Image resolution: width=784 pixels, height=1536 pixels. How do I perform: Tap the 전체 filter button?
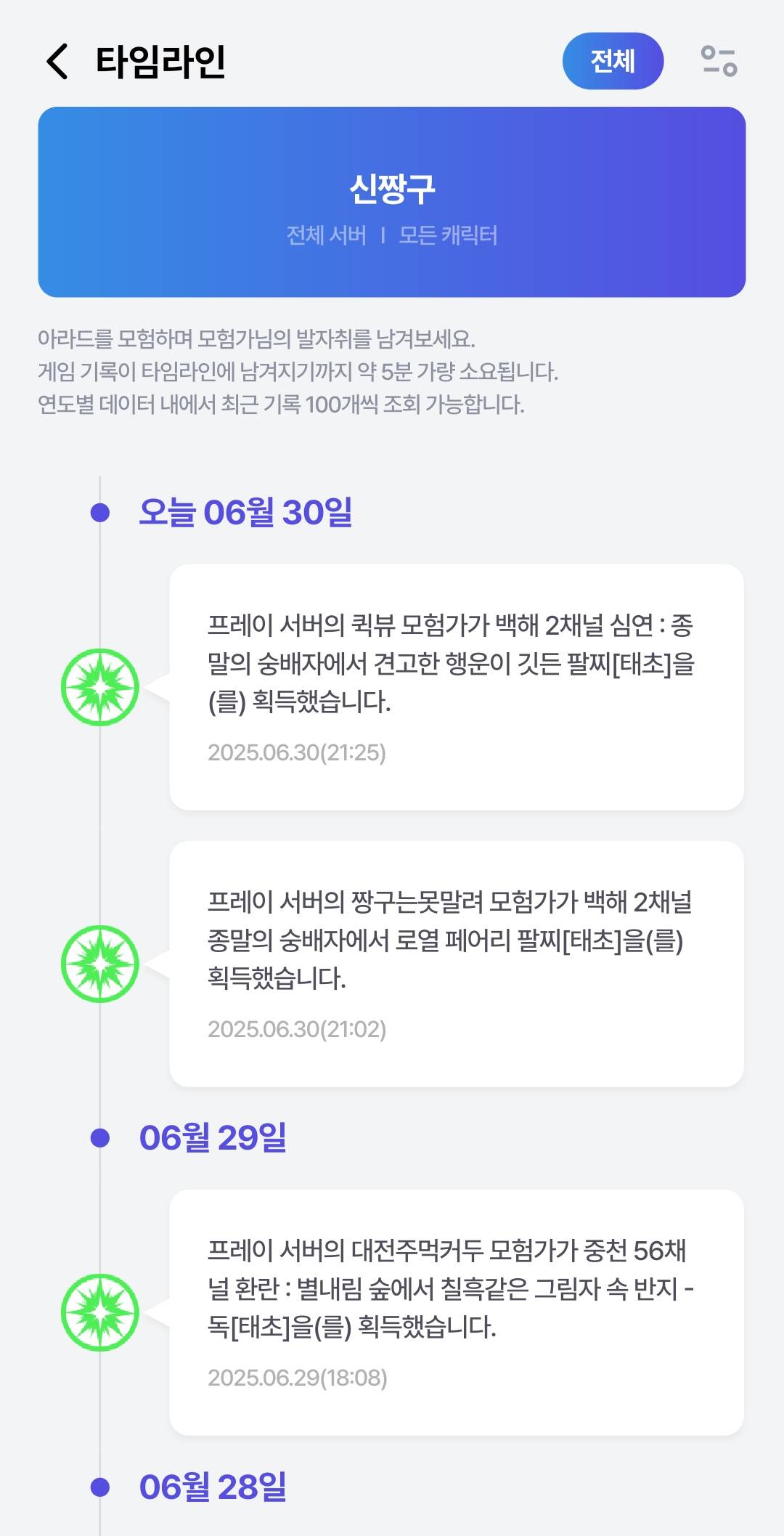click(x=613, y=61)
